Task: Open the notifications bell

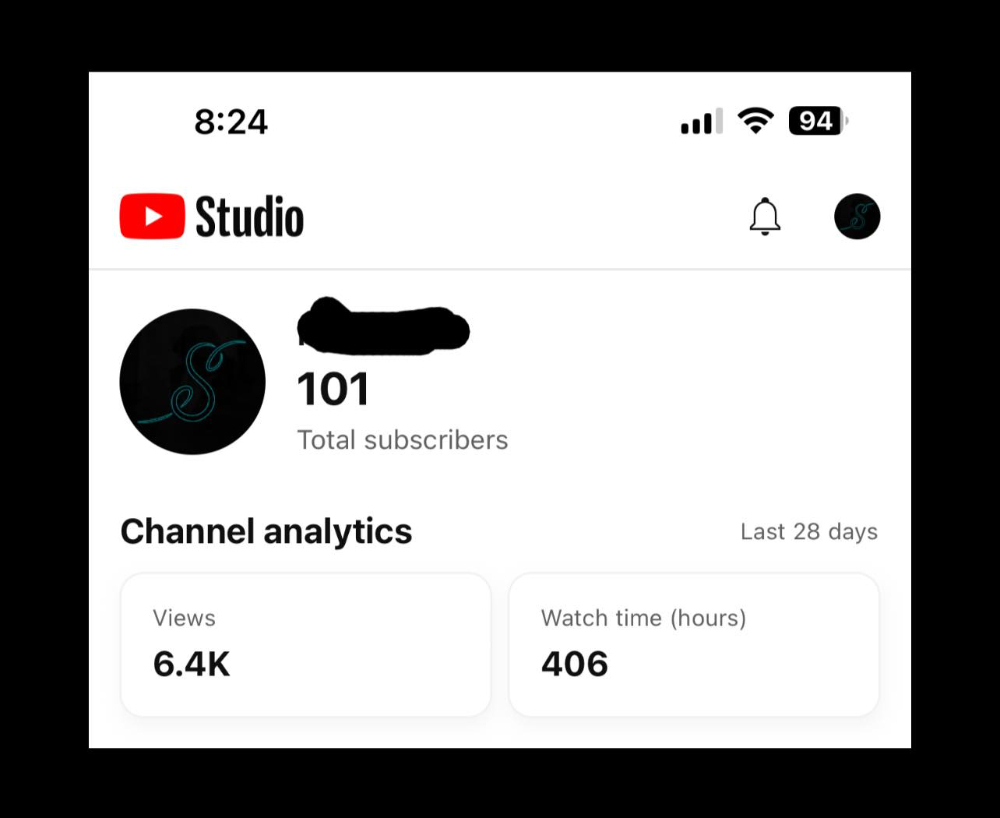Action: tap(765, 216)
